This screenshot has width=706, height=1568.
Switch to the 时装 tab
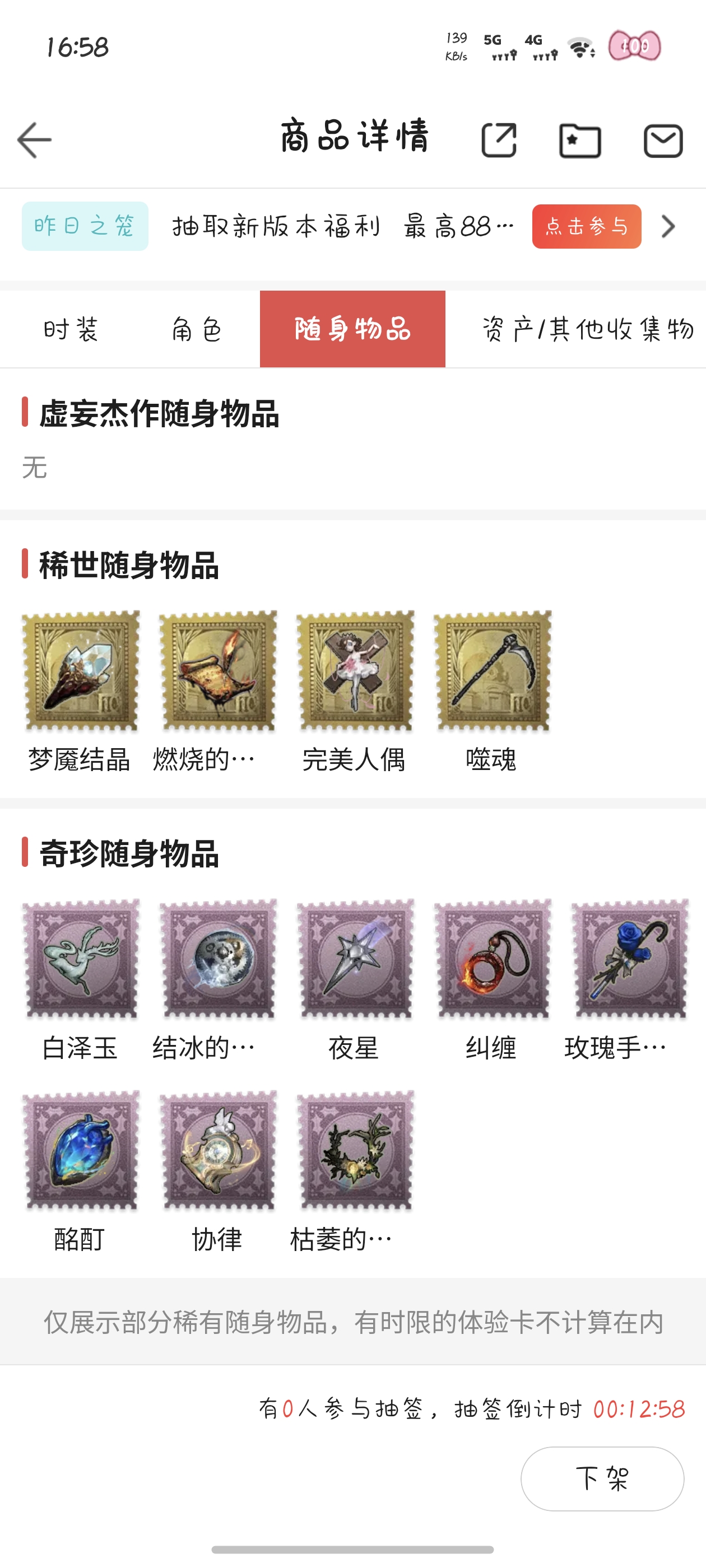click(x=71, y=329)
